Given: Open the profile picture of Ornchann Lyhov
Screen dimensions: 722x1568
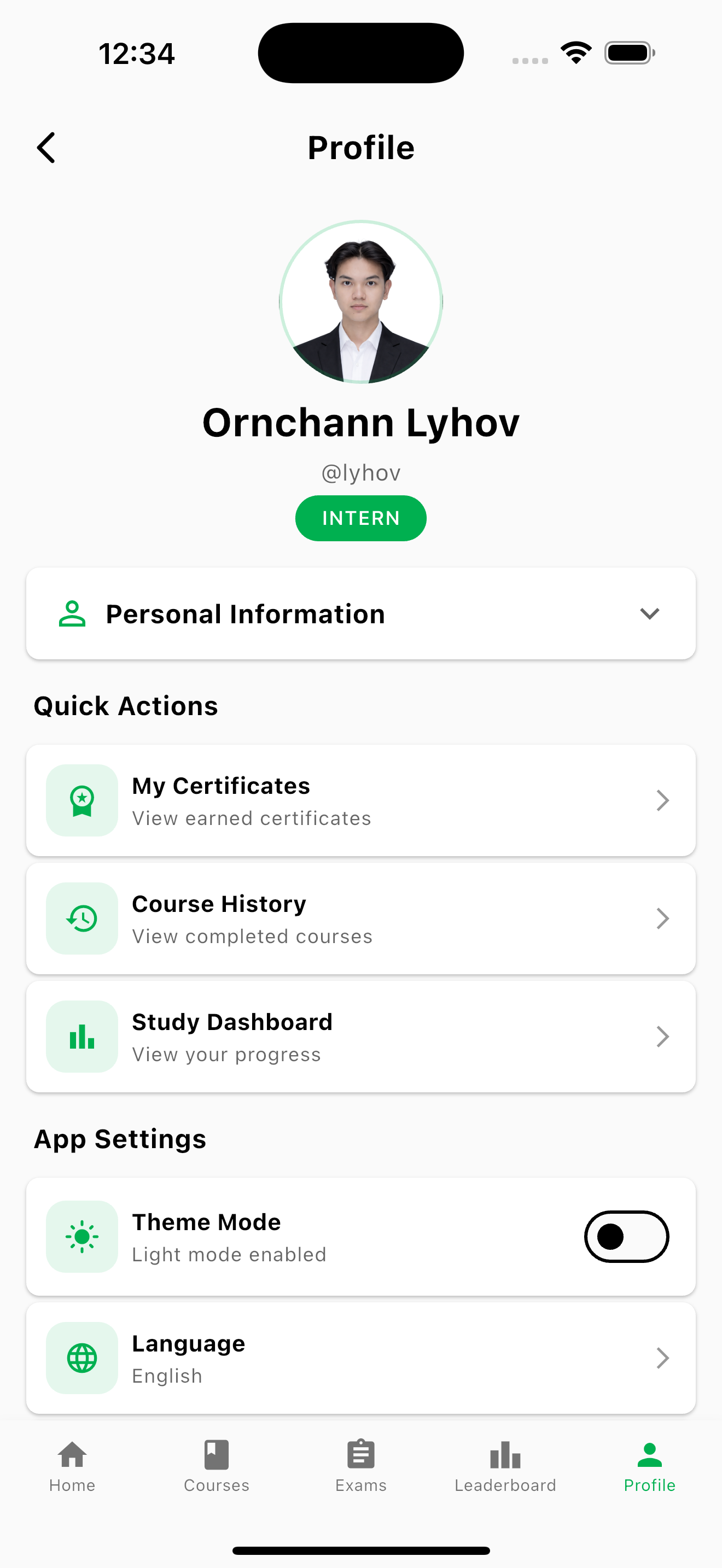Looking at the screenshot, I should point(360,302).
